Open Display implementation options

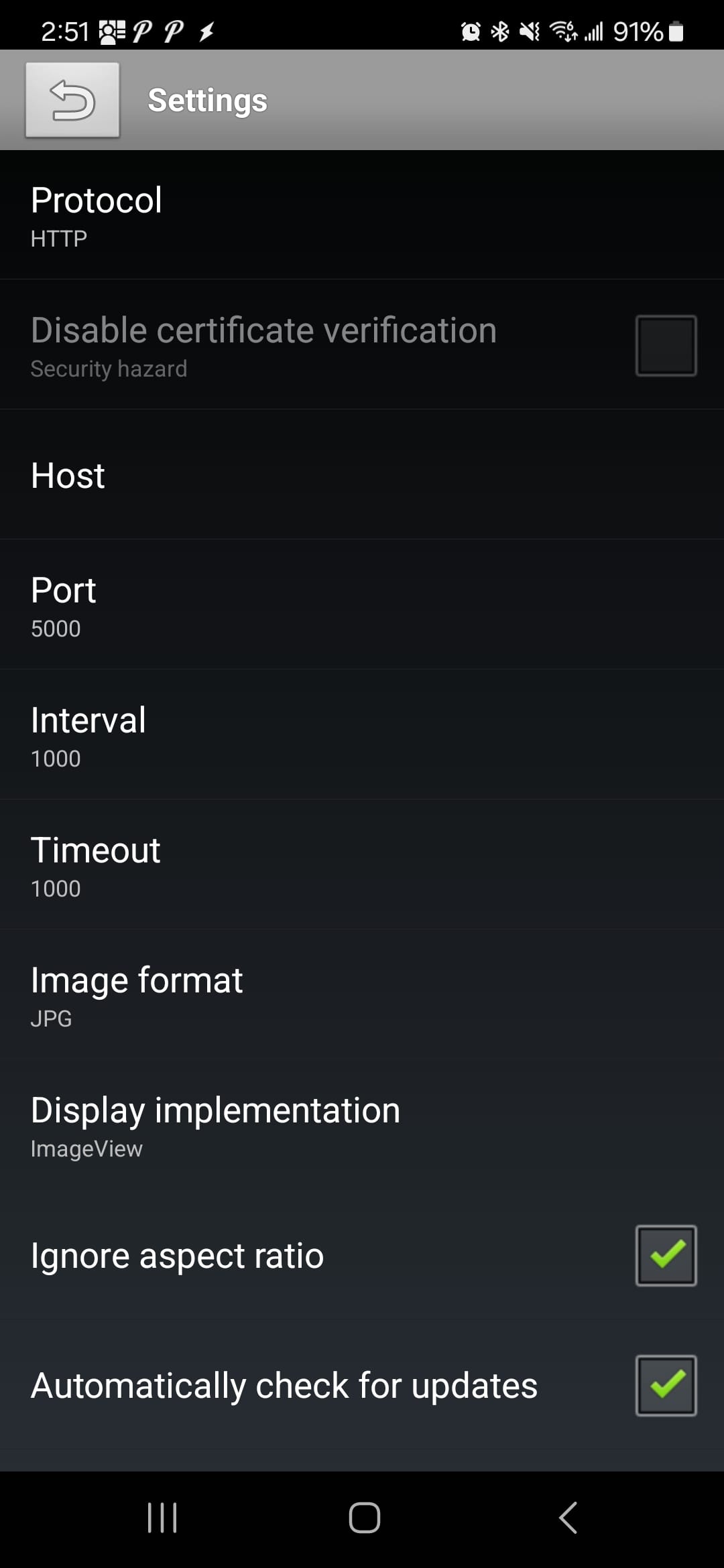click(362, 1125)
